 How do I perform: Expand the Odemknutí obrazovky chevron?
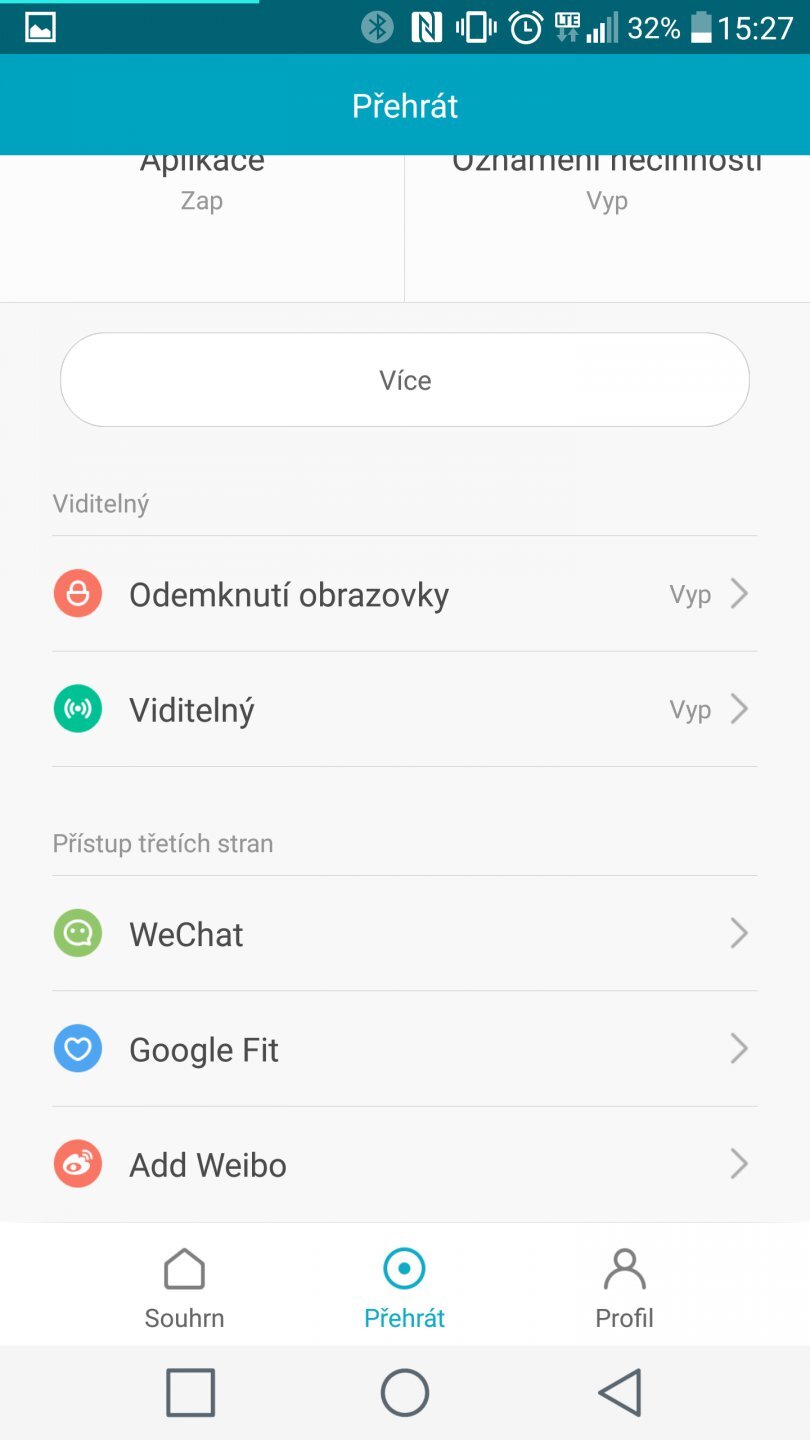click(738, 593)
